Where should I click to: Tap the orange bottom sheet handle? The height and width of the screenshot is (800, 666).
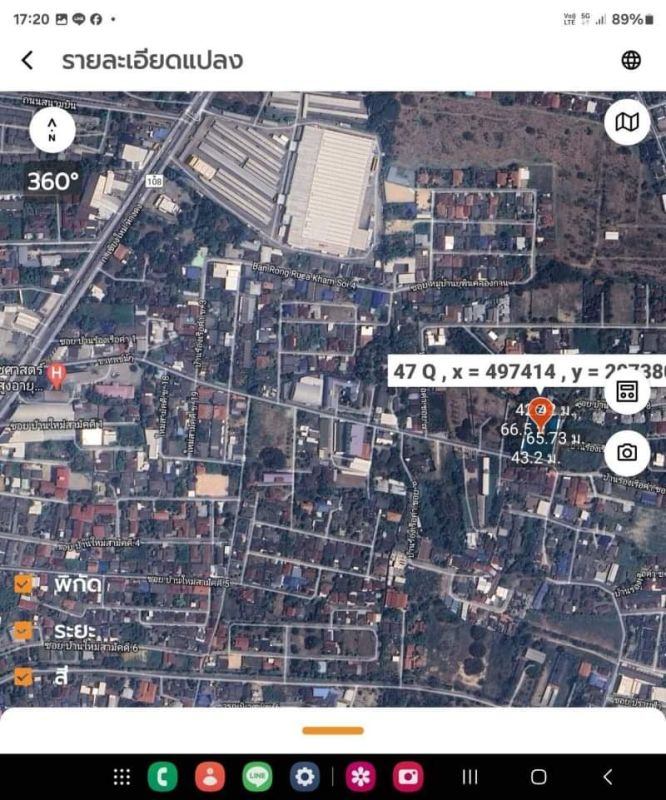[x=333, y=730]
